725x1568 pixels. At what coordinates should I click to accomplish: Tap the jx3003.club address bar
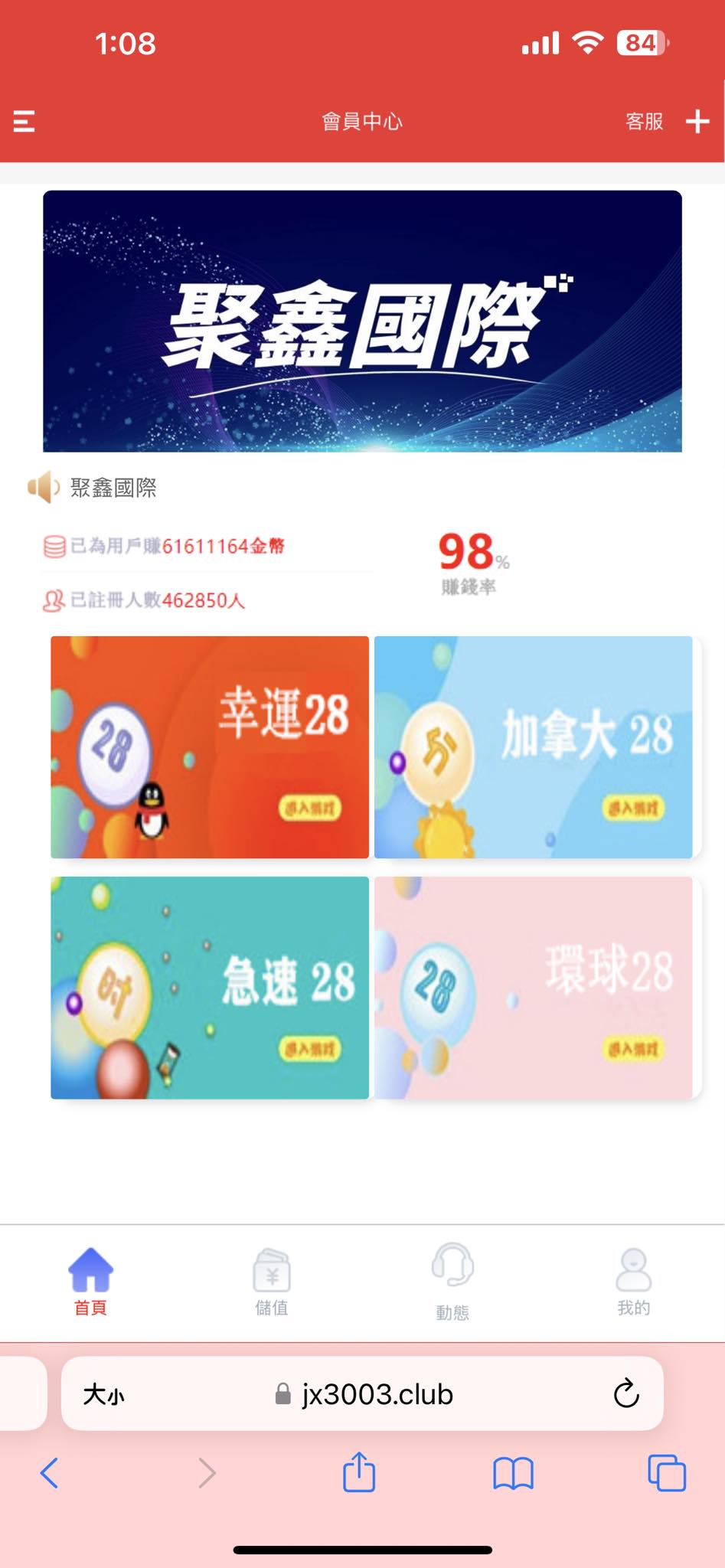point(362,1393)
